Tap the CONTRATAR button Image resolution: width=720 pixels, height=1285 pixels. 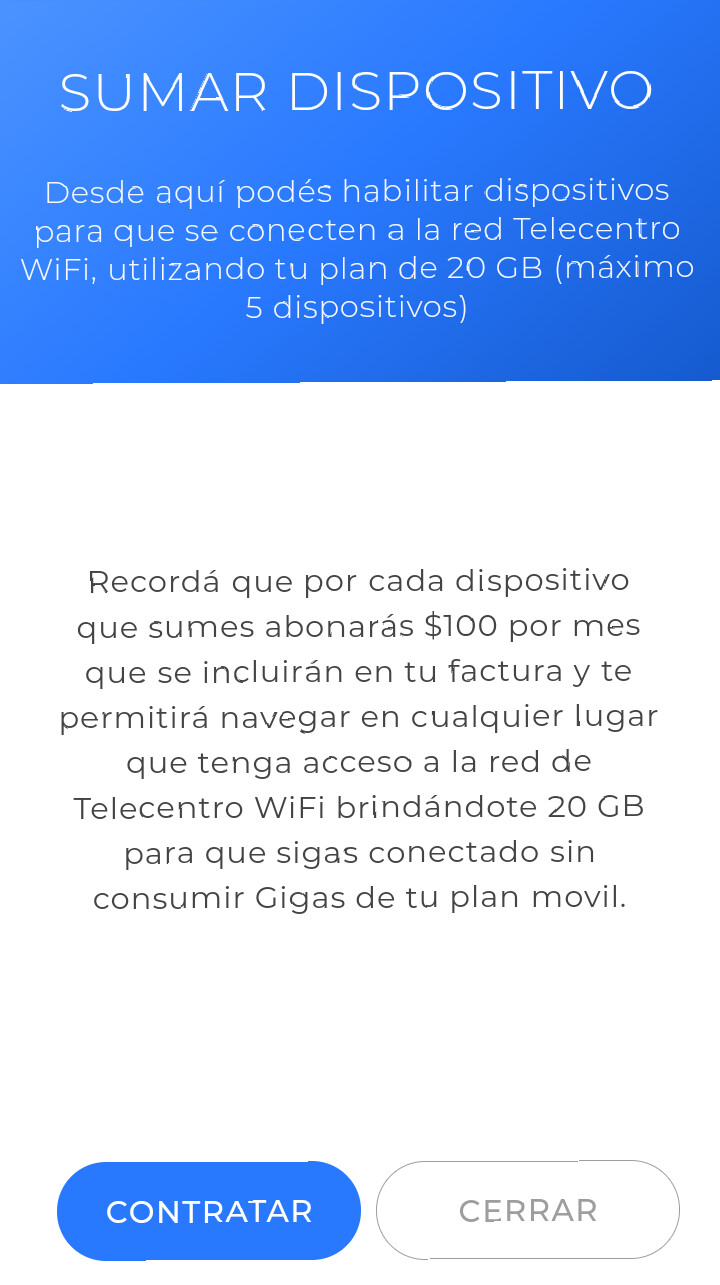point(209,1211)
